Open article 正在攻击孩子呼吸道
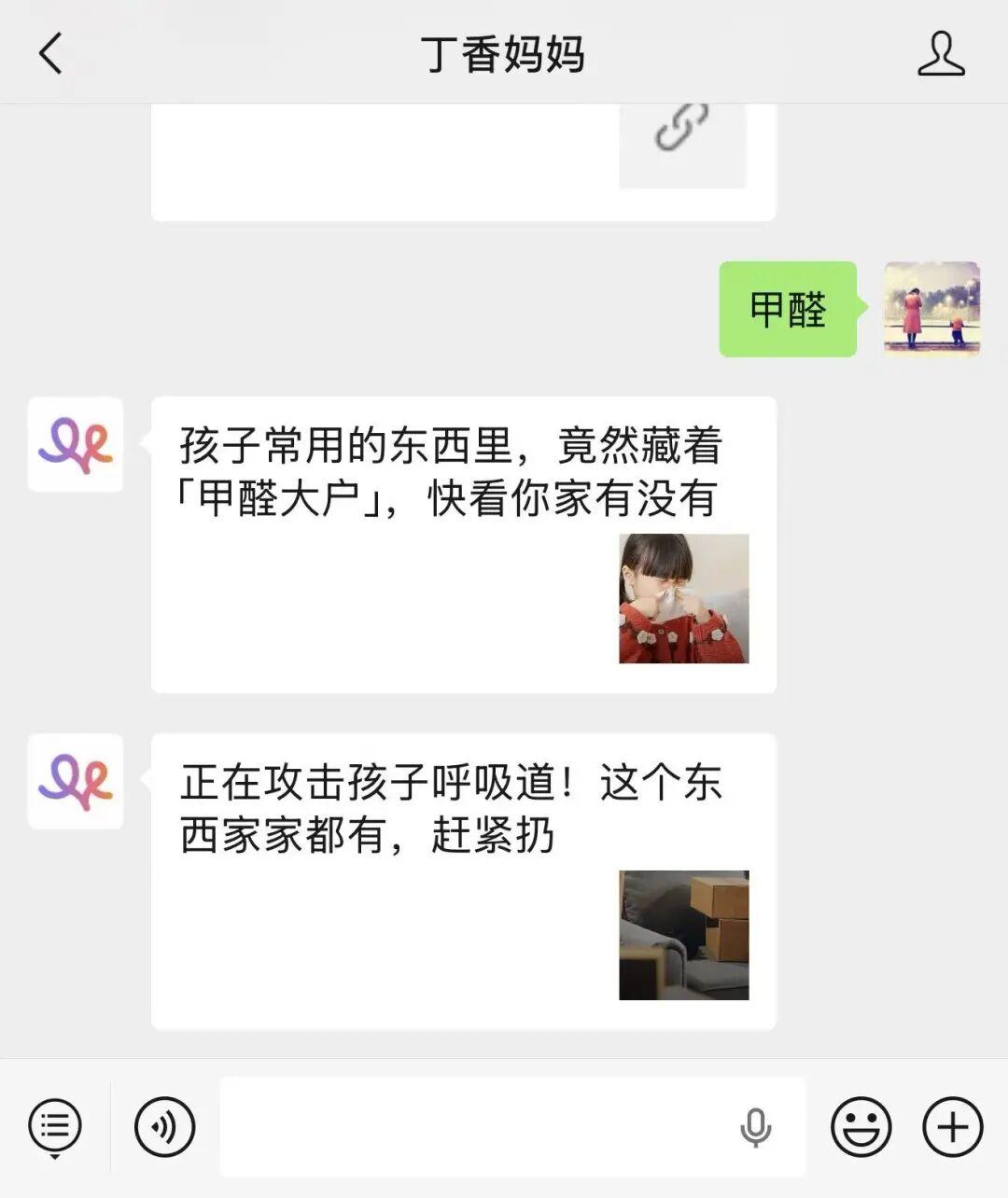Screen dimensions: 1008x1198 click(x=463, y=881)
